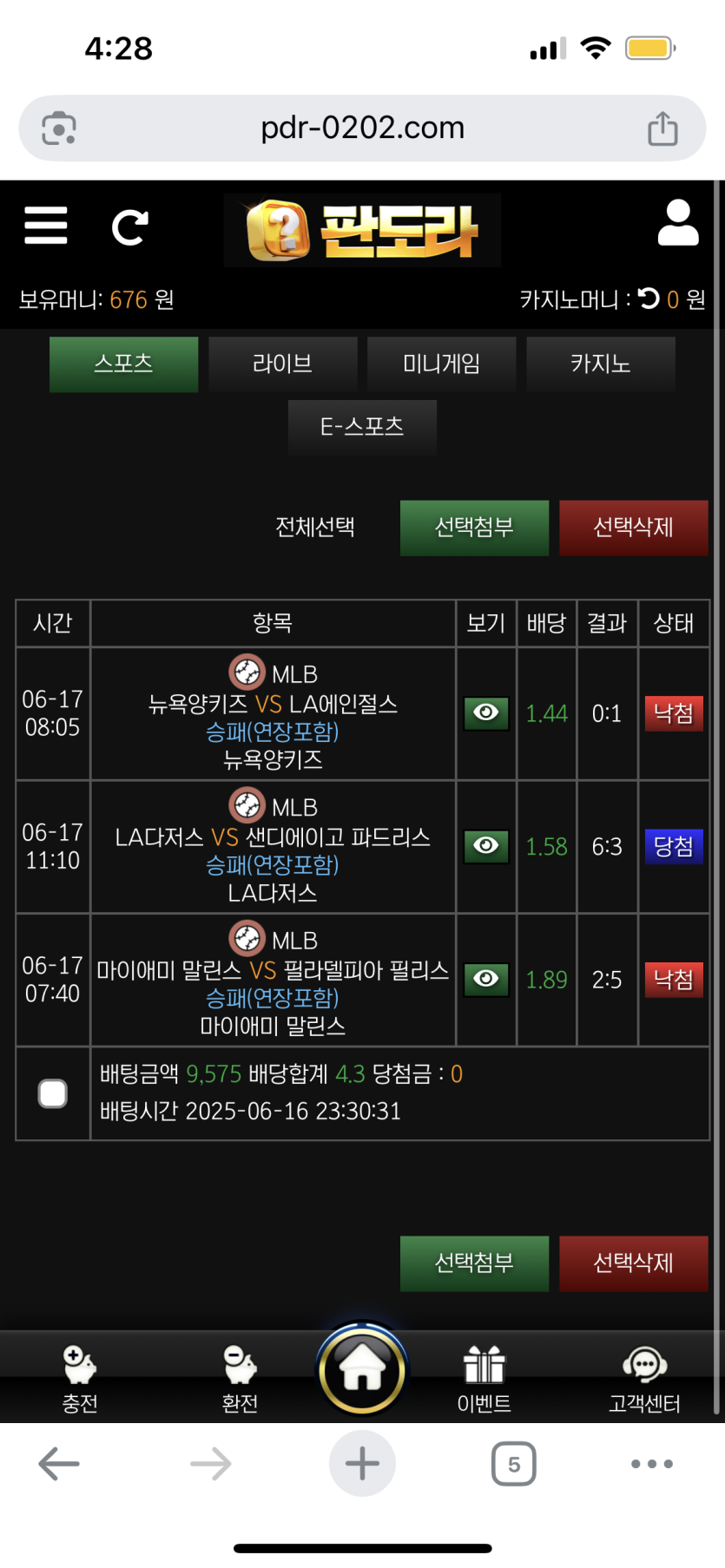Tap the browser share icon
The image size is (725, 1568).
click(x=662, y=128)
